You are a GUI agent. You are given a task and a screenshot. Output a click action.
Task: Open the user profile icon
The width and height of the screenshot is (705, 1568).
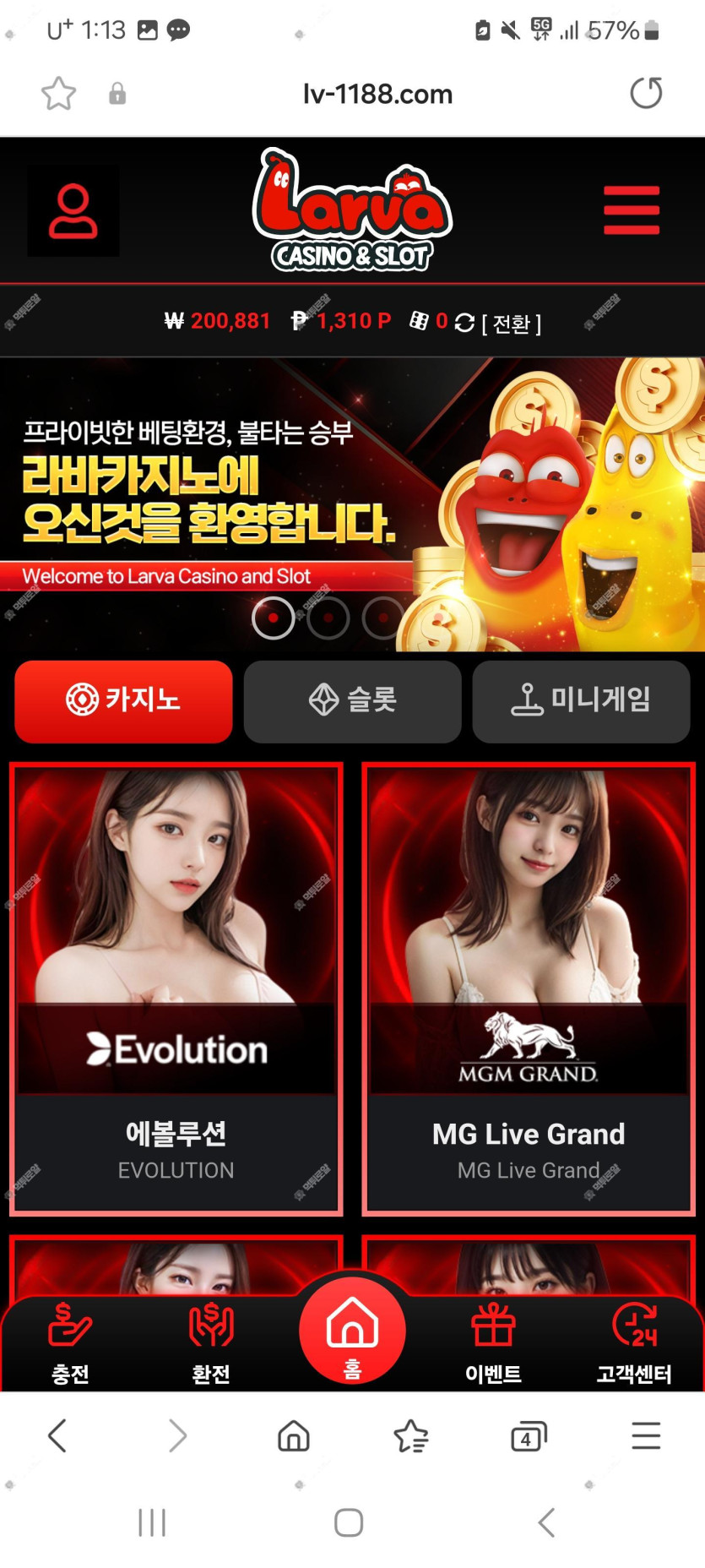point(73,211)
